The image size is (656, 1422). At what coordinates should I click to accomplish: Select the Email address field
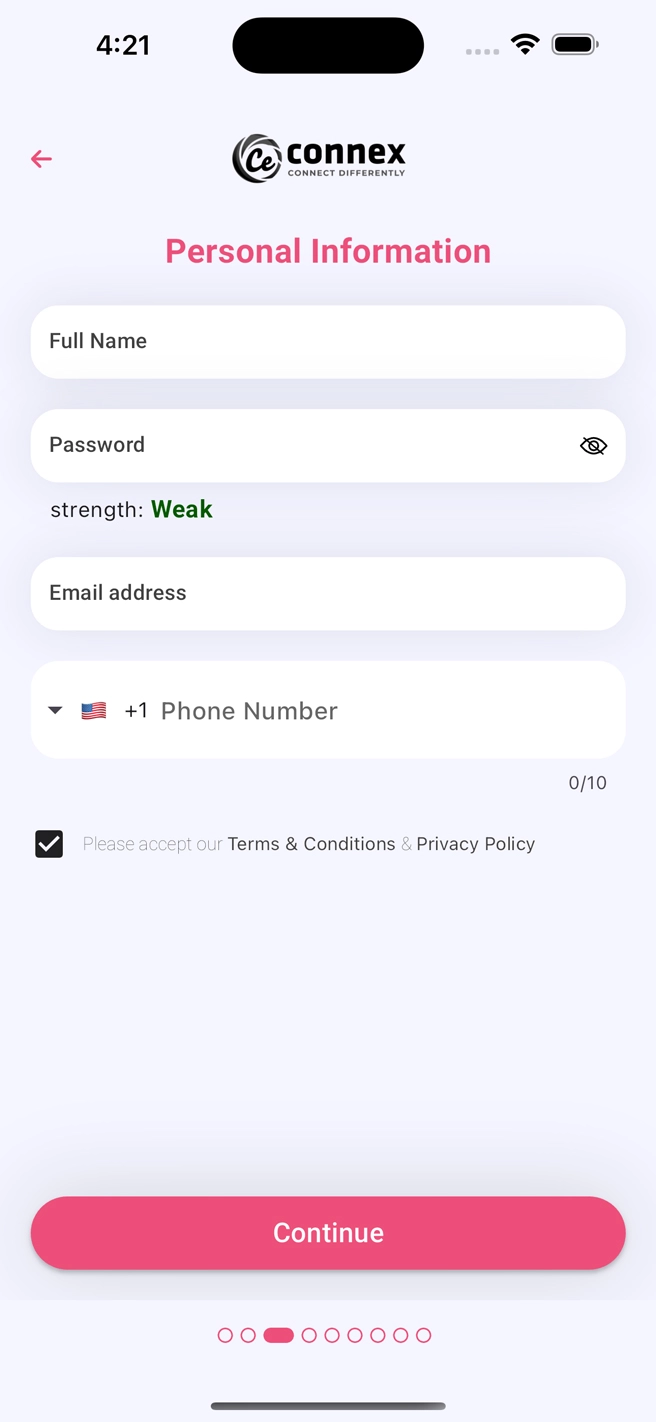pyautogui.click(x=328, y=594)
